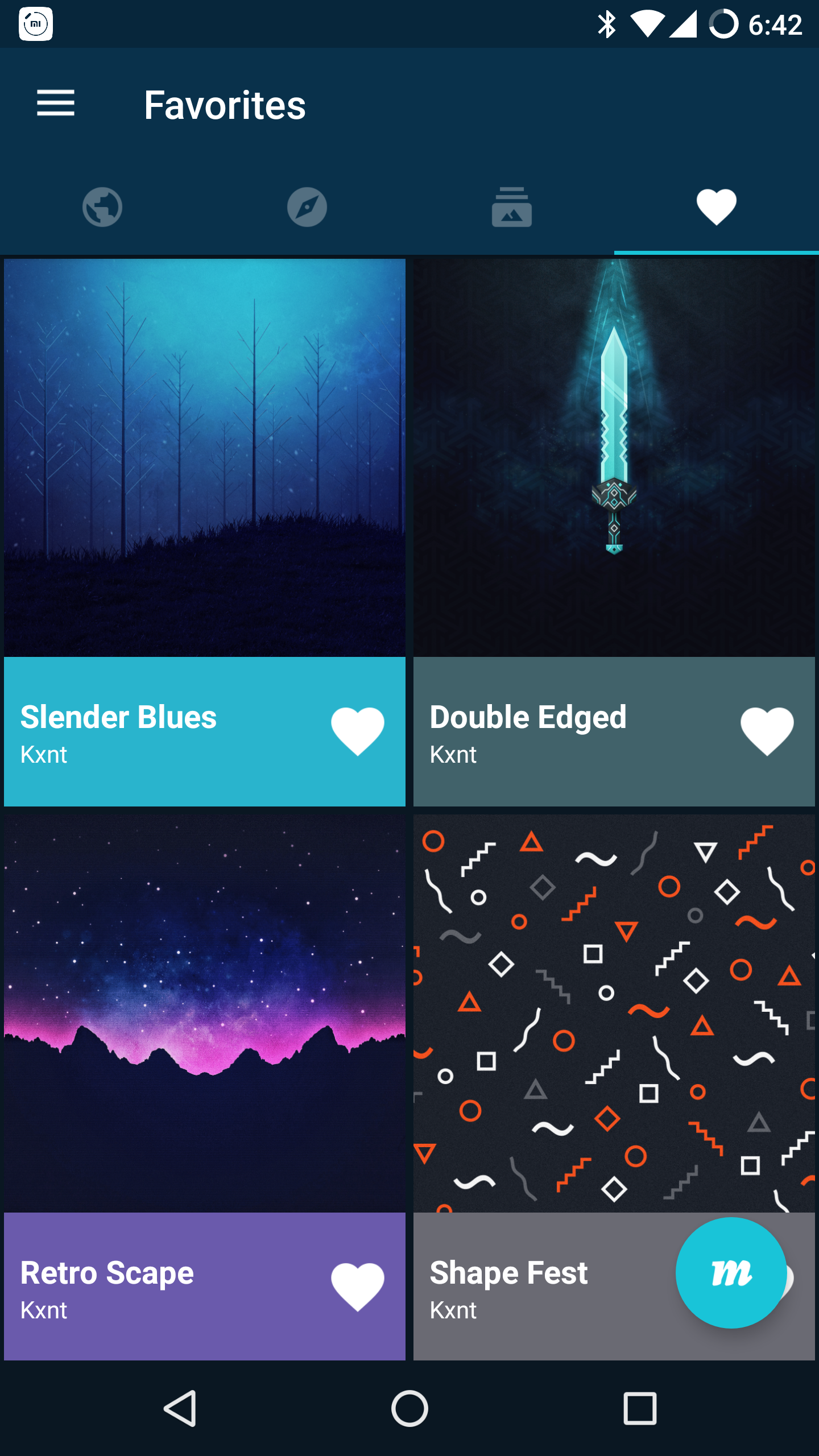Open the Double Edged wallpaper
The height and width of the screenshot is (1456, 819).
[614, 457]
